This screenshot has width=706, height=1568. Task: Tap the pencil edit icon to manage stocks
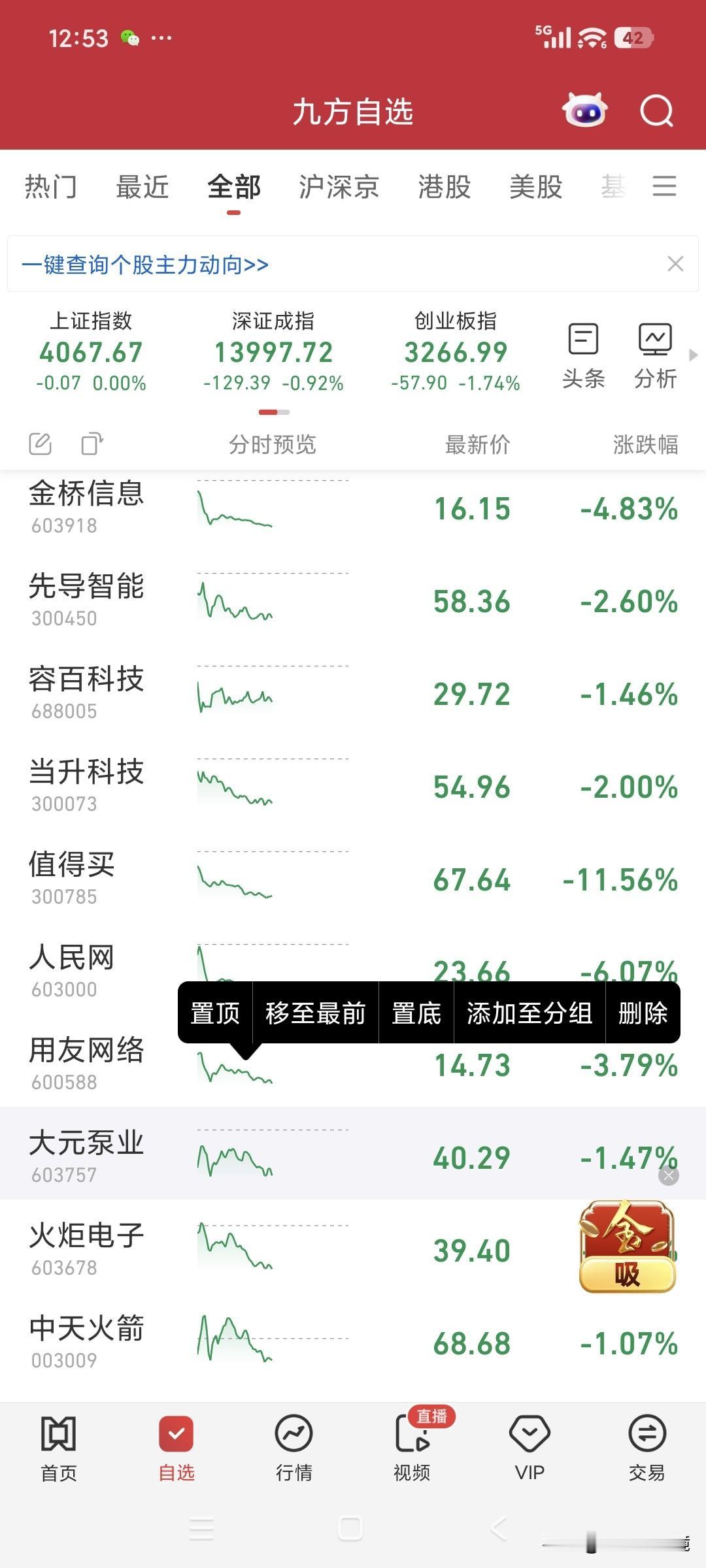click(41, 444)
